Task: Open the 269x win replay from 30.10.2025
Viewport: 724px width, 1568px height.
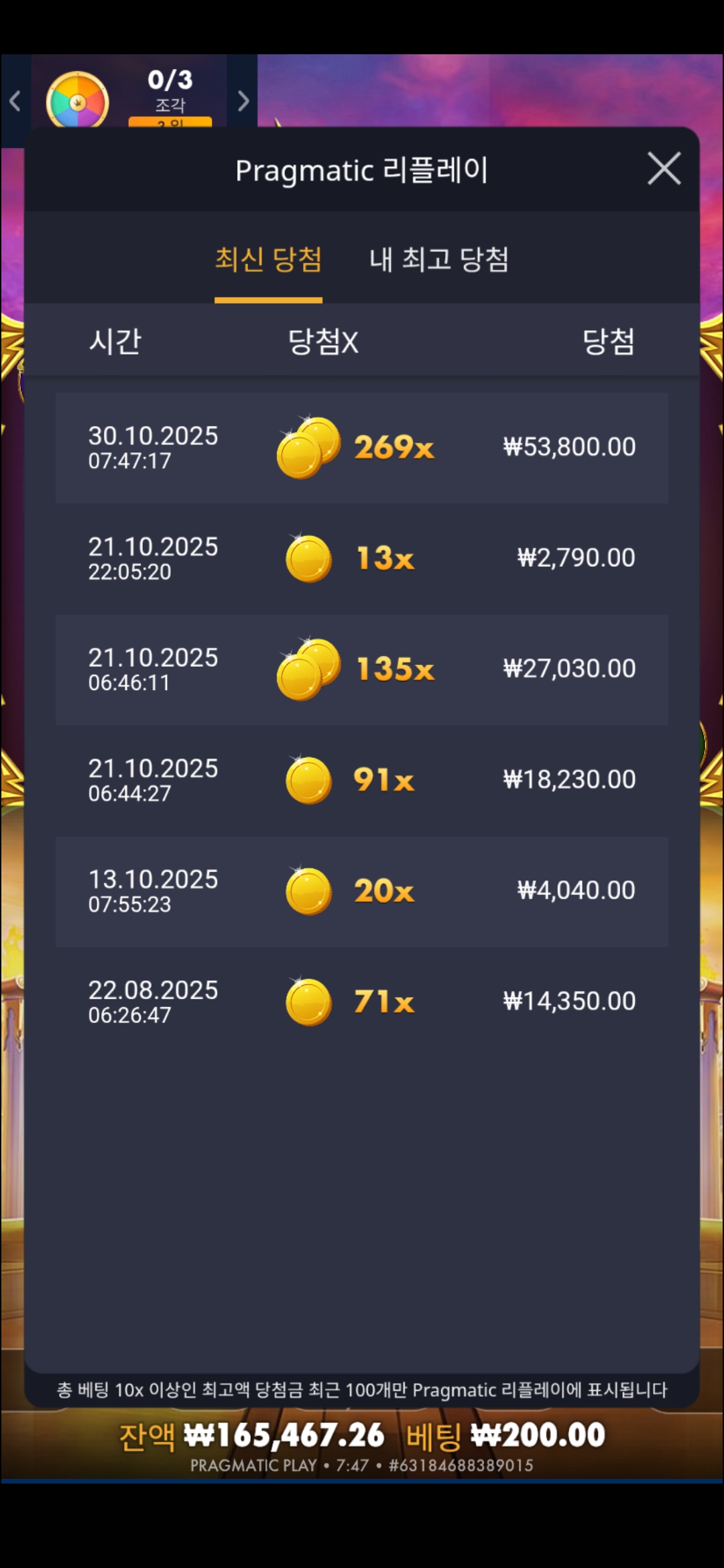Action: [361, 448]
